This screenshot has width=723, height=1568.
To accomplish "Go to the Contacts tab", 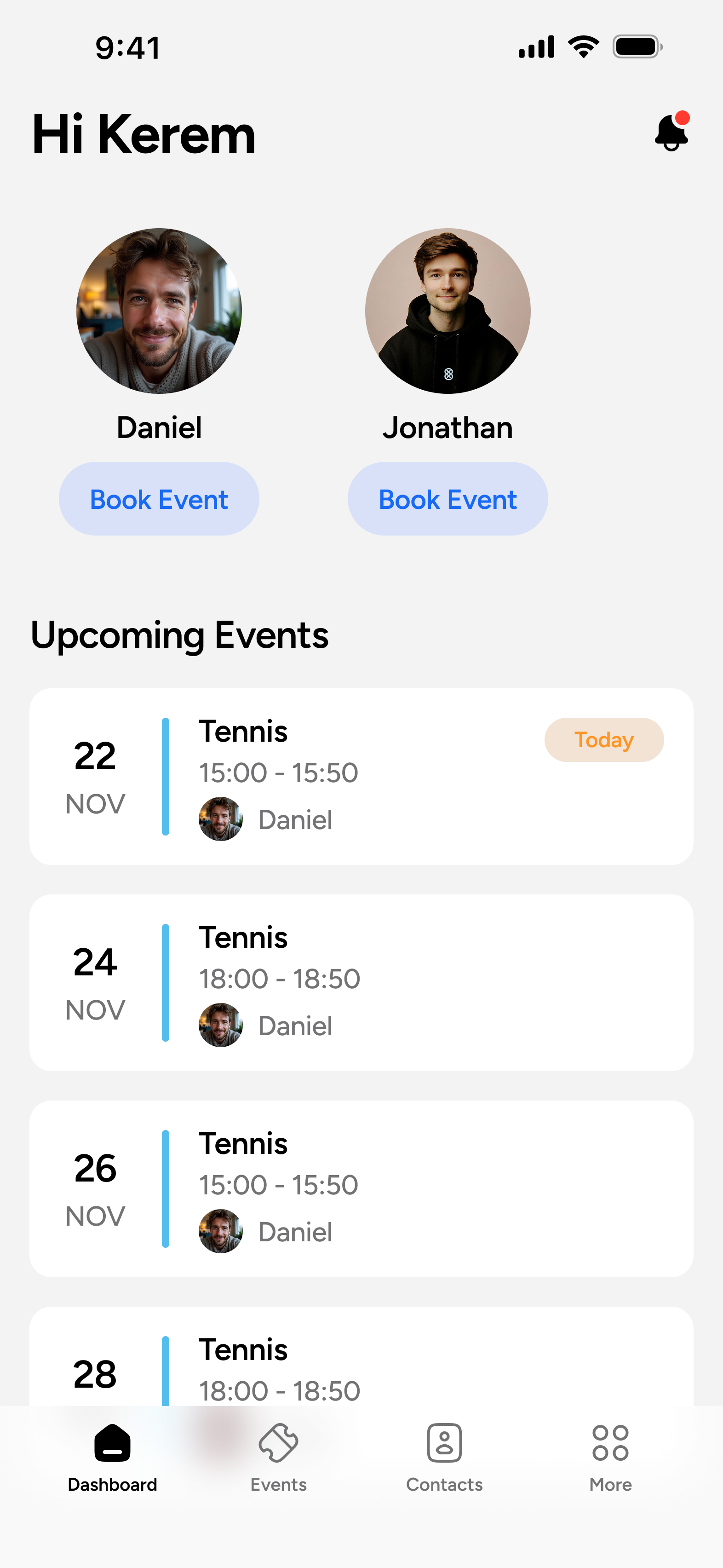I will click(444, 1457).
